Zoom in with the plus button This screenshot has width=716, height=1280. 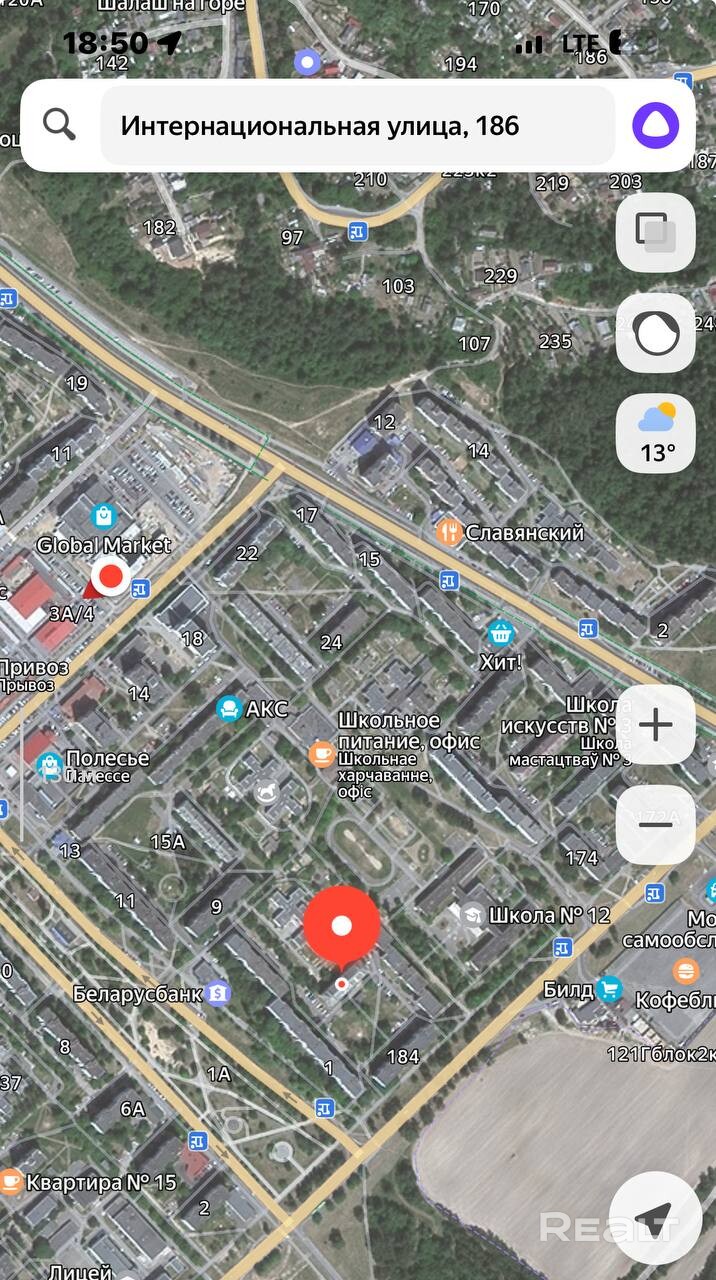click(656, 725)
